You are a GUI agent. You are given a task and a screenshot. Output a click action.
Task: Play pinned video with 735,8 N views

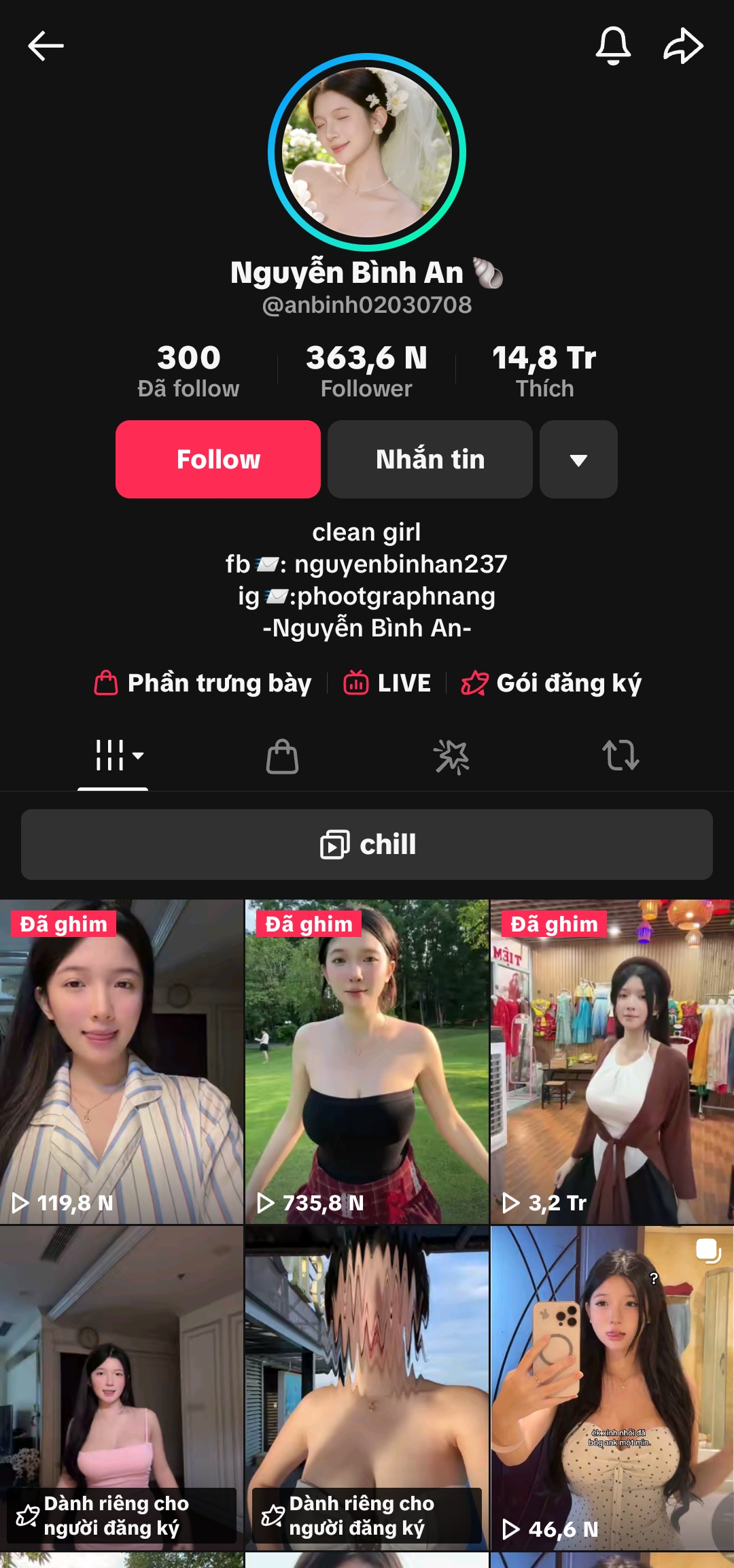click(x=367, y=1061)
